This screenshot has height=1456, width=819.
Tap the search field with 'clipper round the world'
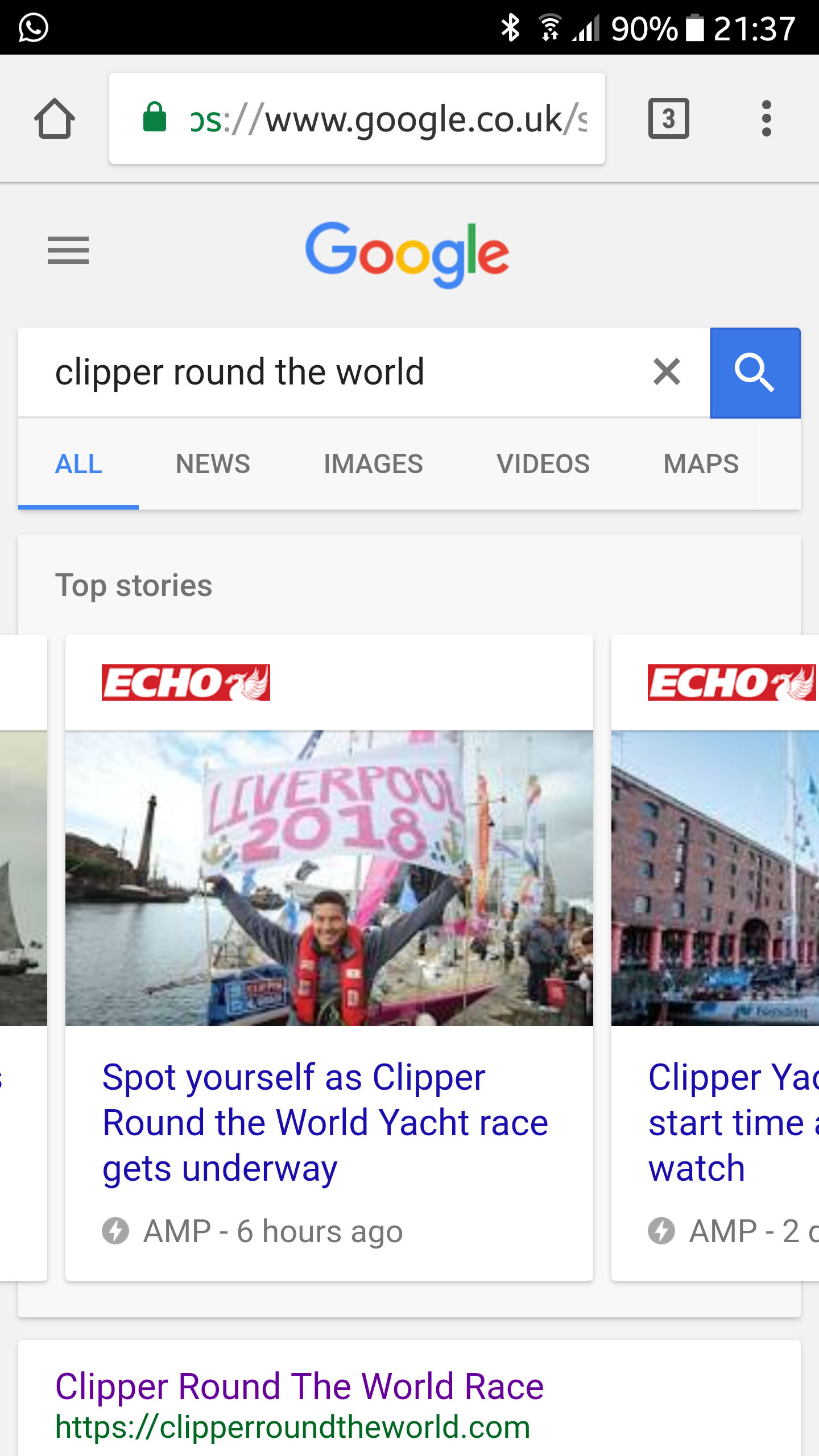click(330, 373)
